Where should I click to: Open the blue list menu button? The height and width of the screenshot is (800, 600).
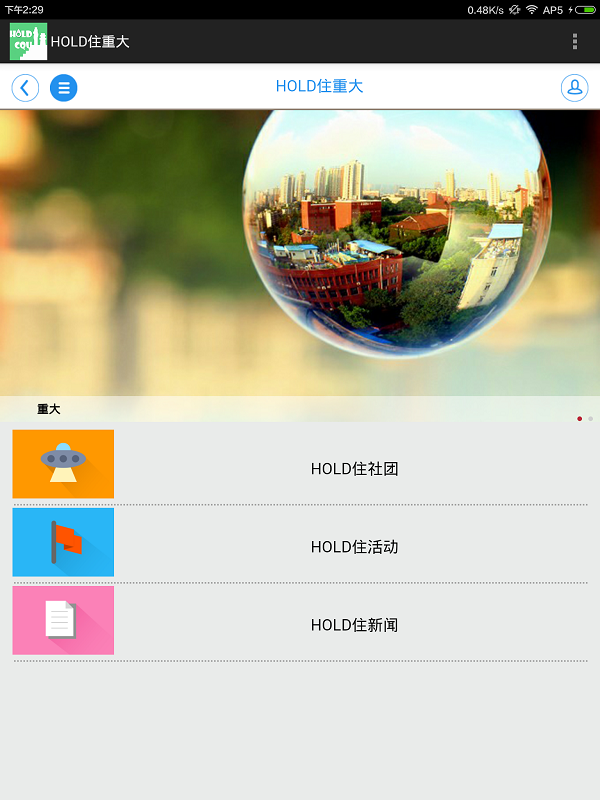[x=64, y=87]
